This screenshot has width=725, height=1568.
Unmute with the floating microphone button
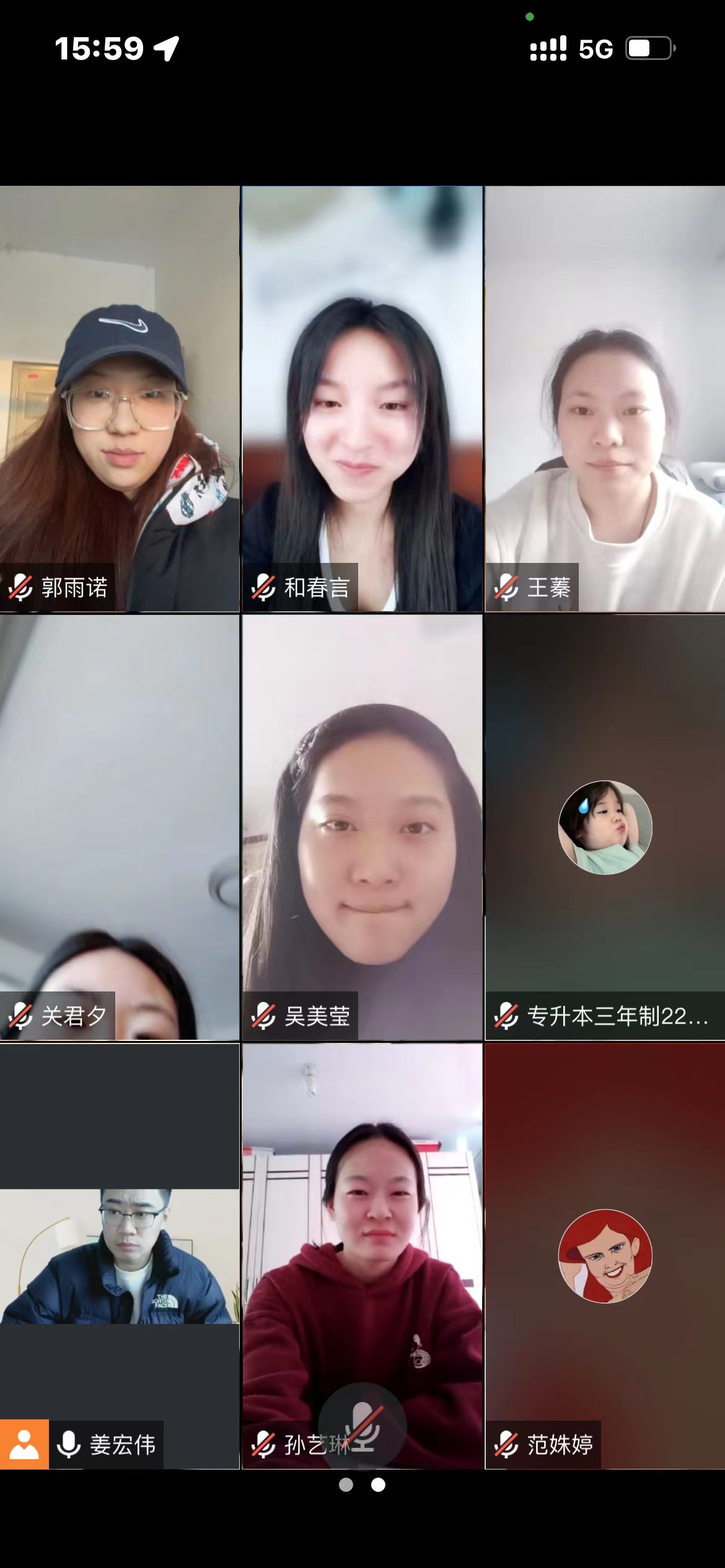tap(362, 1426)
